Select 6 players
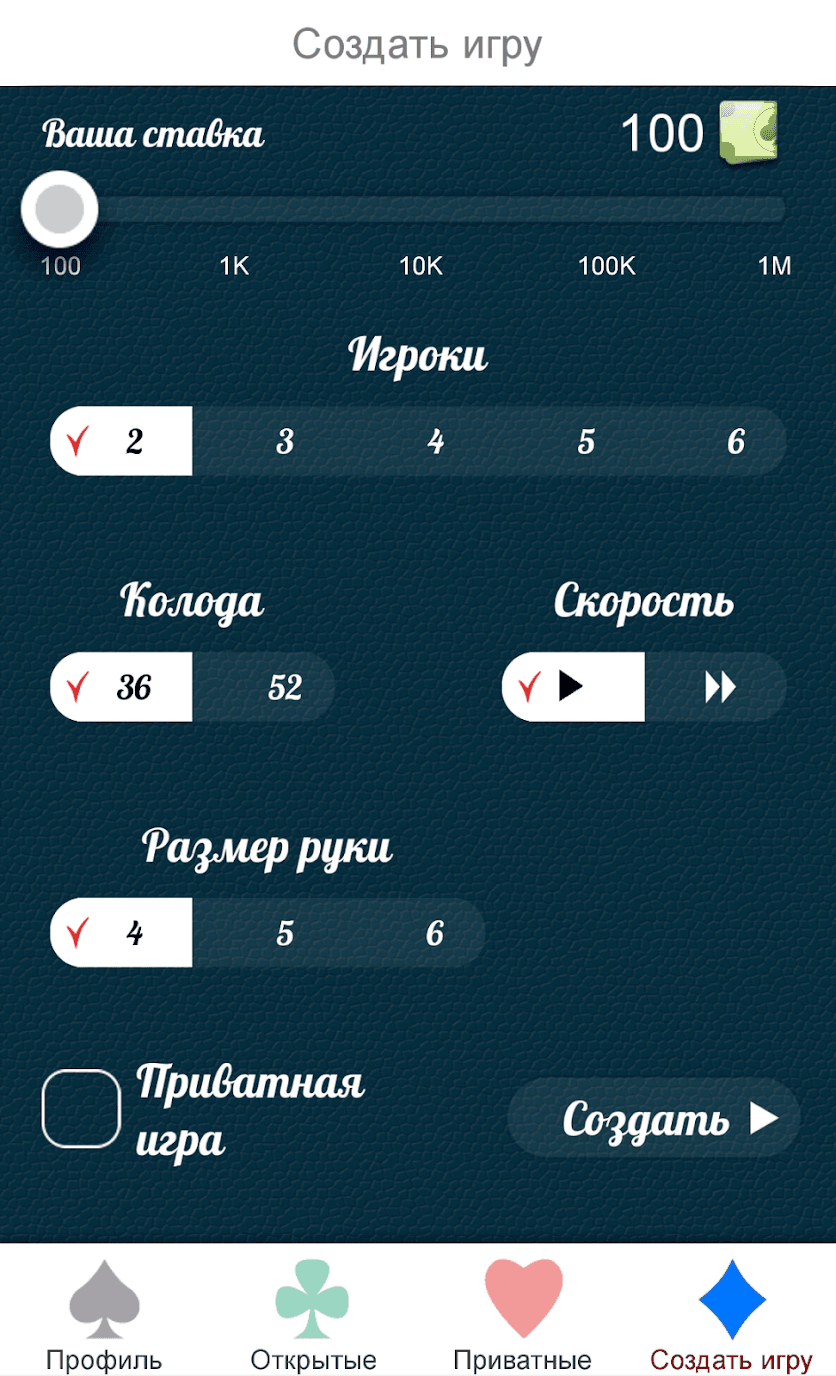Viewport: 836px width, 1376px height. click(x=736, y=441)
